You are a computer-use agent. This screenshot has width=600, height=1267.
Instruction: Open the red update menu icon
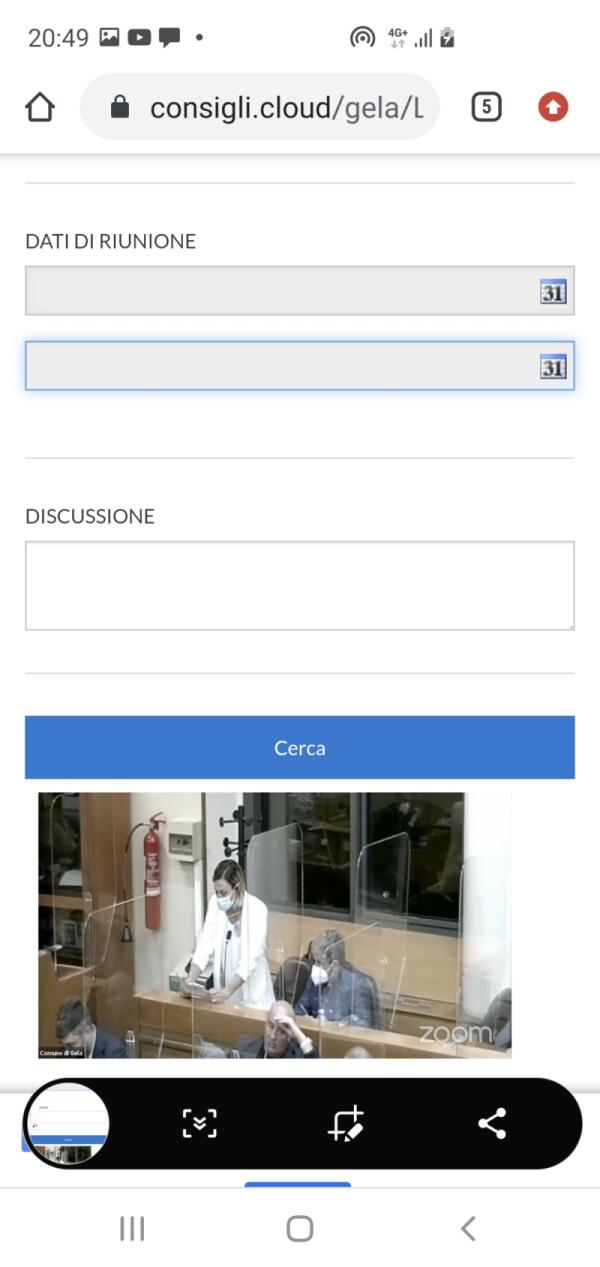pyautogui.click(x=553, y=107)
